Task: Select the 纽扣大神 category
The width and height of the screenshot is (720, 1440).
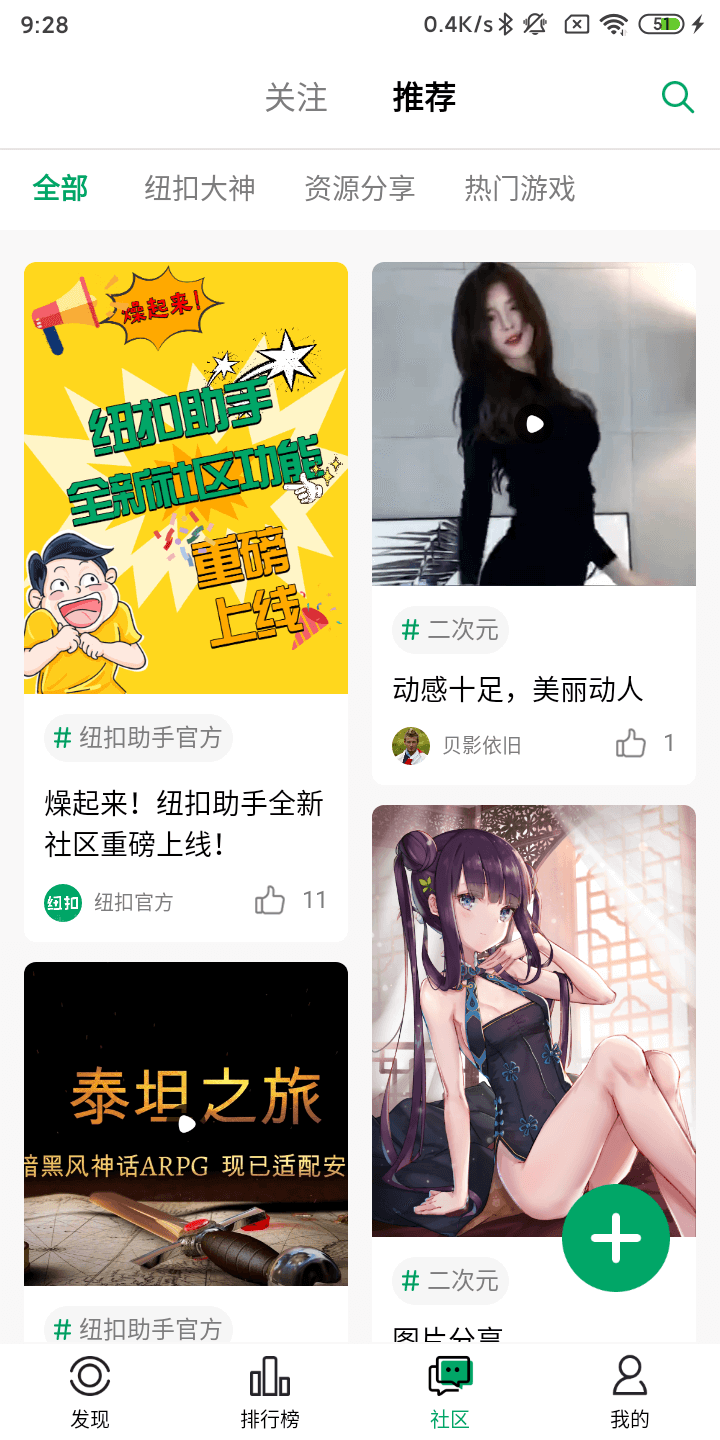Action: pyautogui.click(x=197, y=189)
